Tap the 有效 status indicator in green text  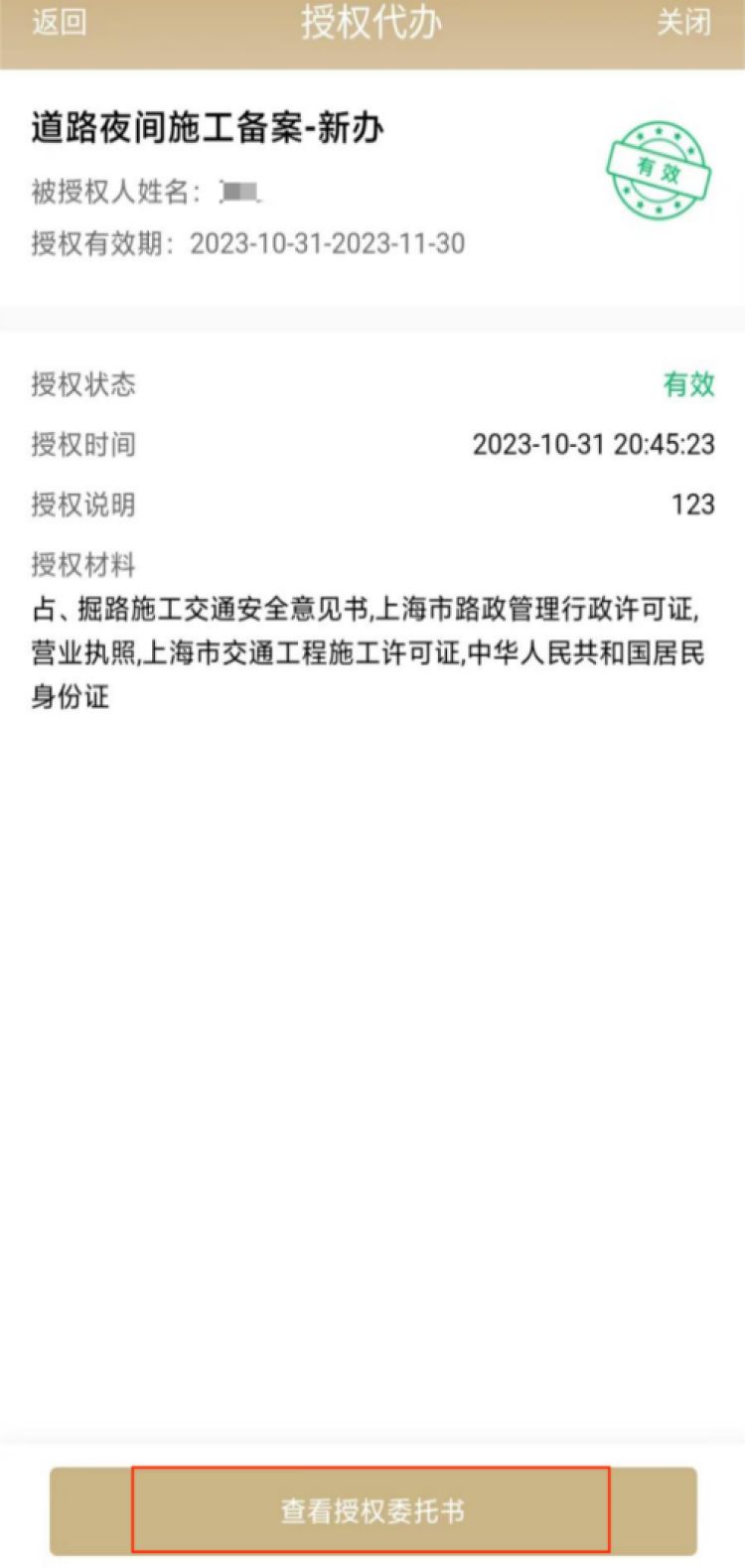(687, 385)
